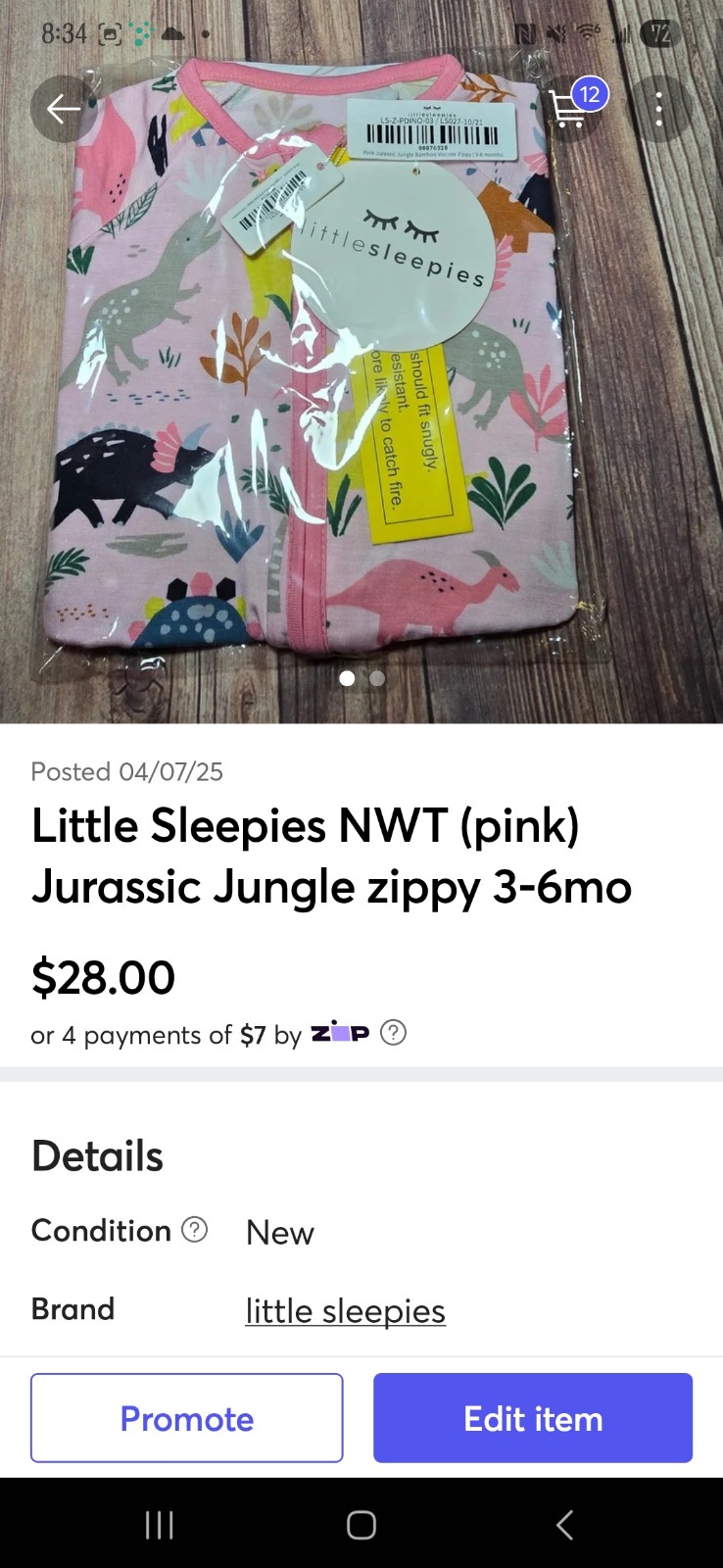The width and height of the screenshot is (723, 1568).
Task: Go back using the top-left arrow
Action: click(x=64, y=109)
